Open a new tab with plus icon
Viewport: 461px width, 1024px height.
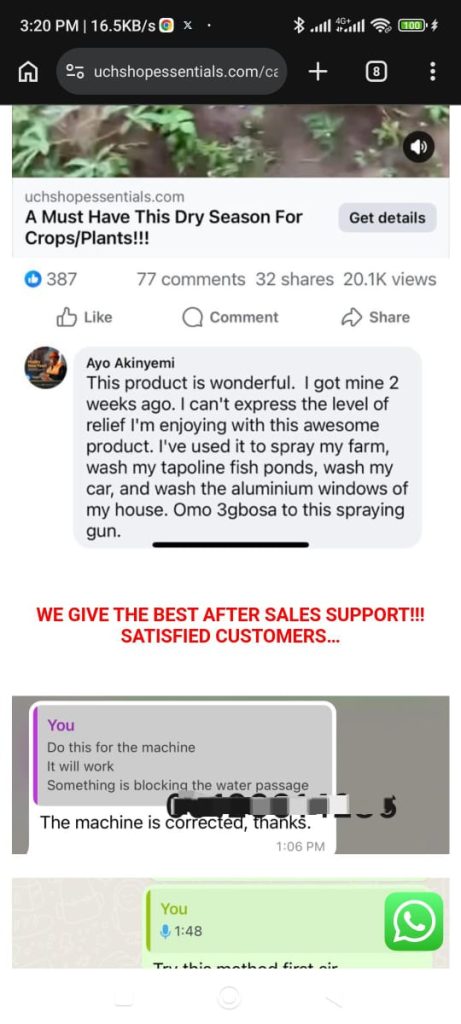point(317,72)
